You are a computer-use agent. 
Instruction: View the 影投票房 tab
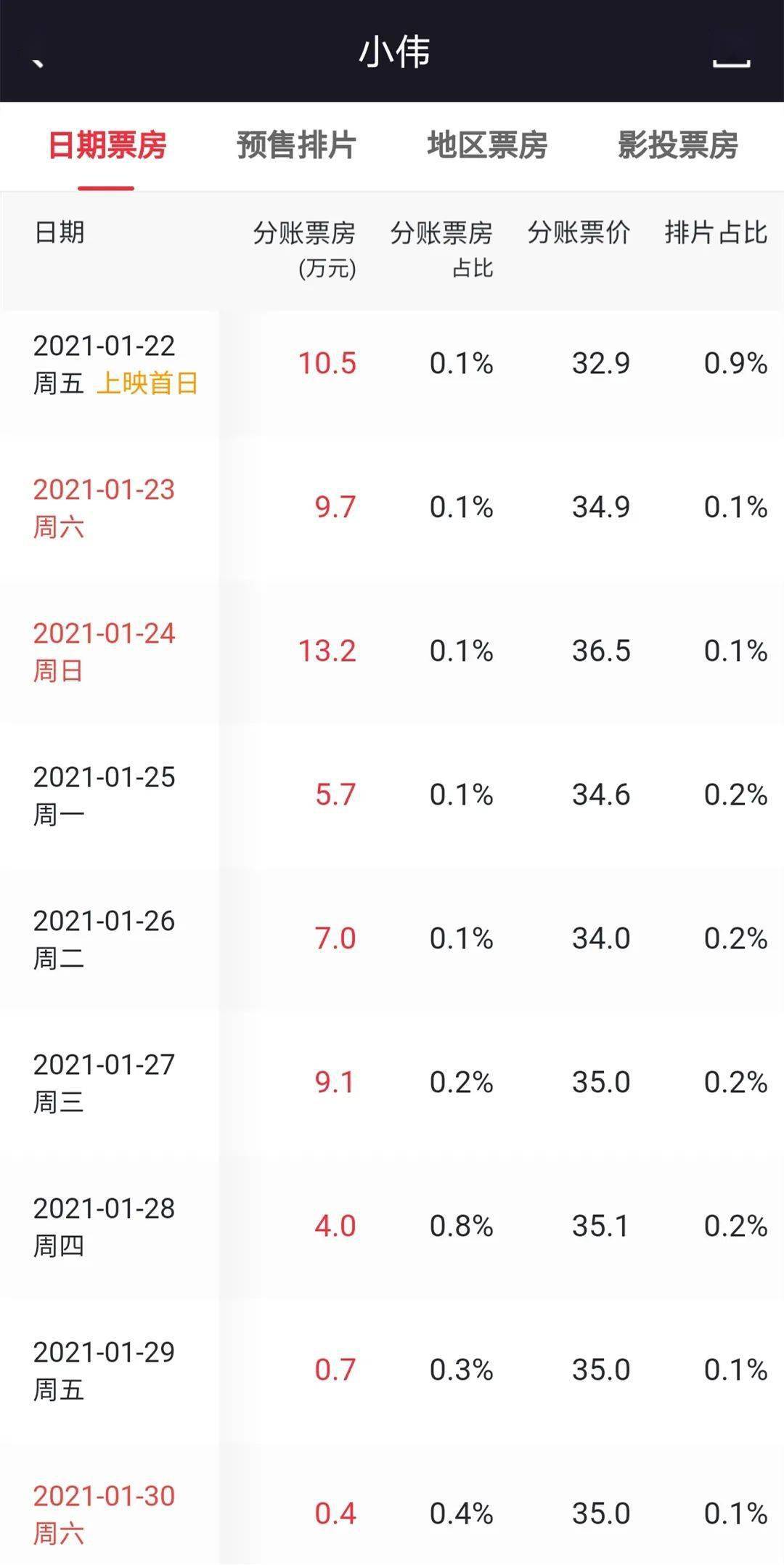point(678,145)
